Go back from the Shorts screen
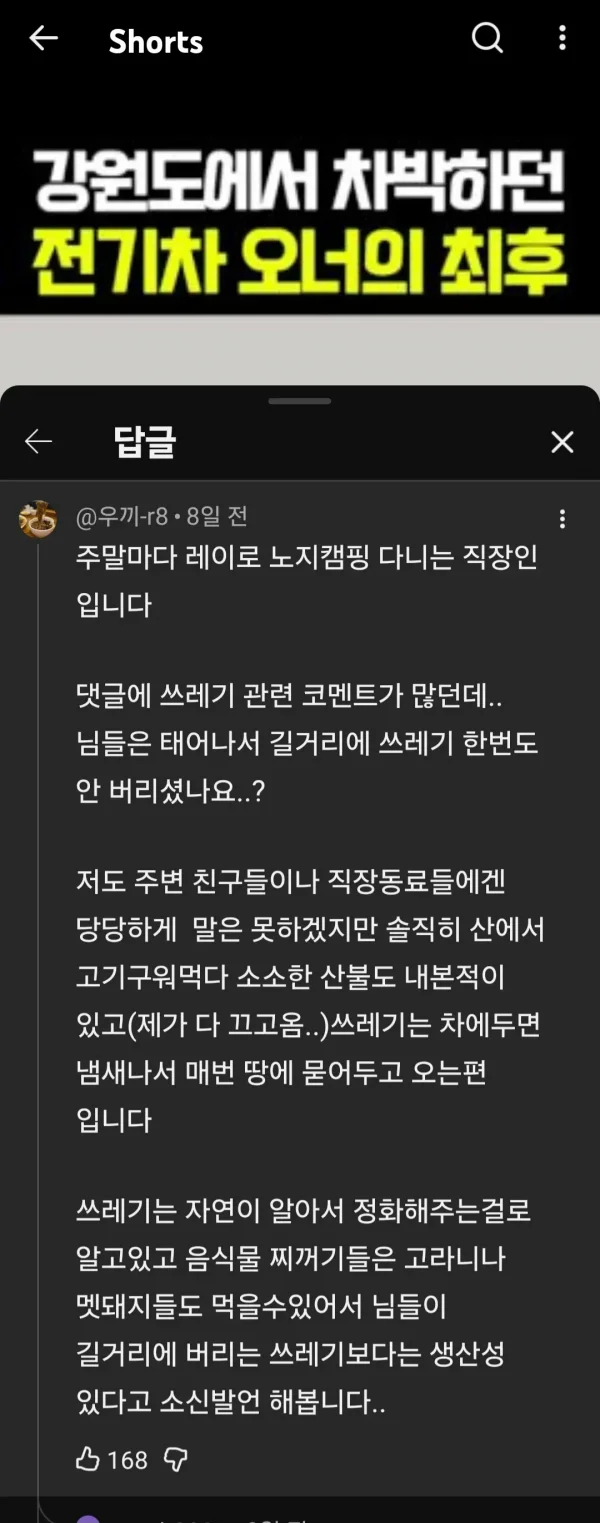 point(43,39)
